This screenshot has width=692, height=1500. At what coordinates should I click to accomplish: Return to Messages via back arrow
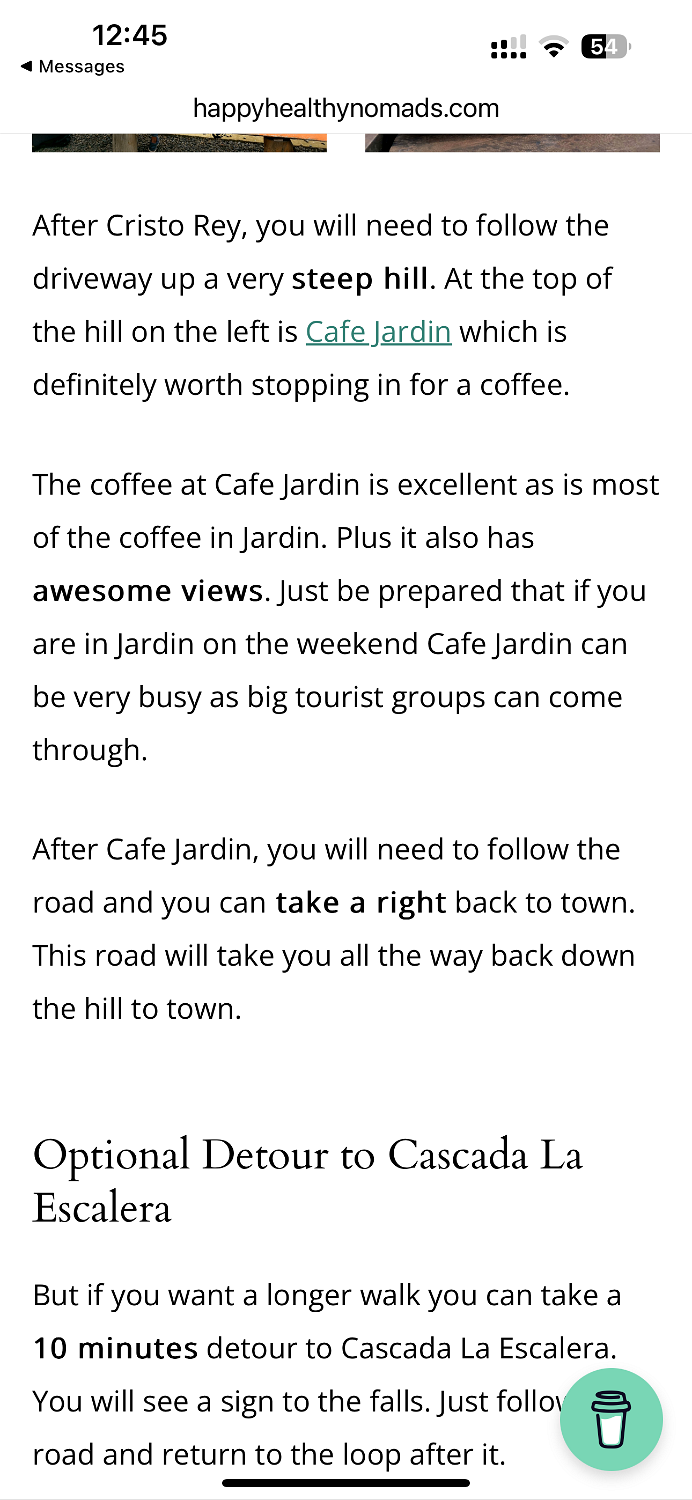[x=72, y=67]
